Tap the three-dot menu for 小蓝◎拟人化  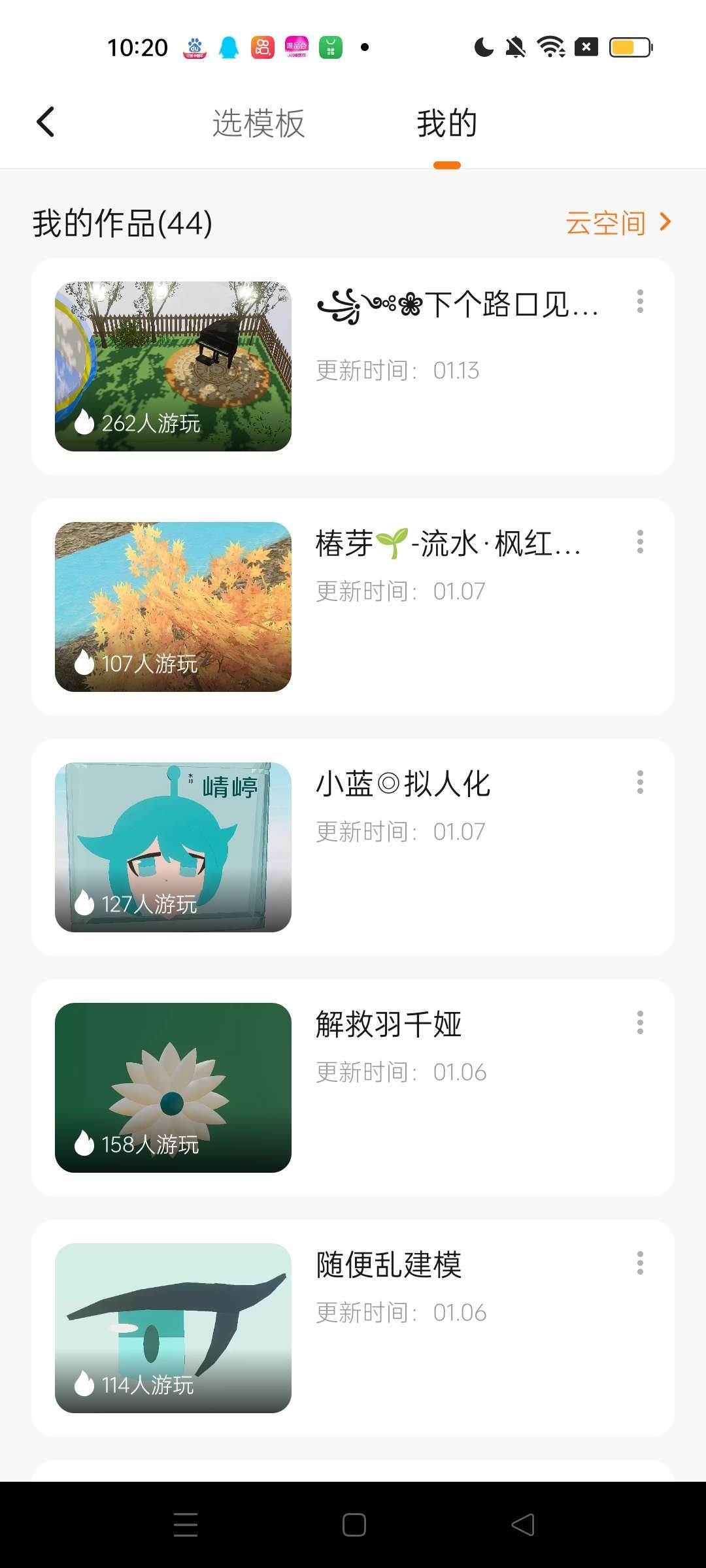tap(640, 782)
